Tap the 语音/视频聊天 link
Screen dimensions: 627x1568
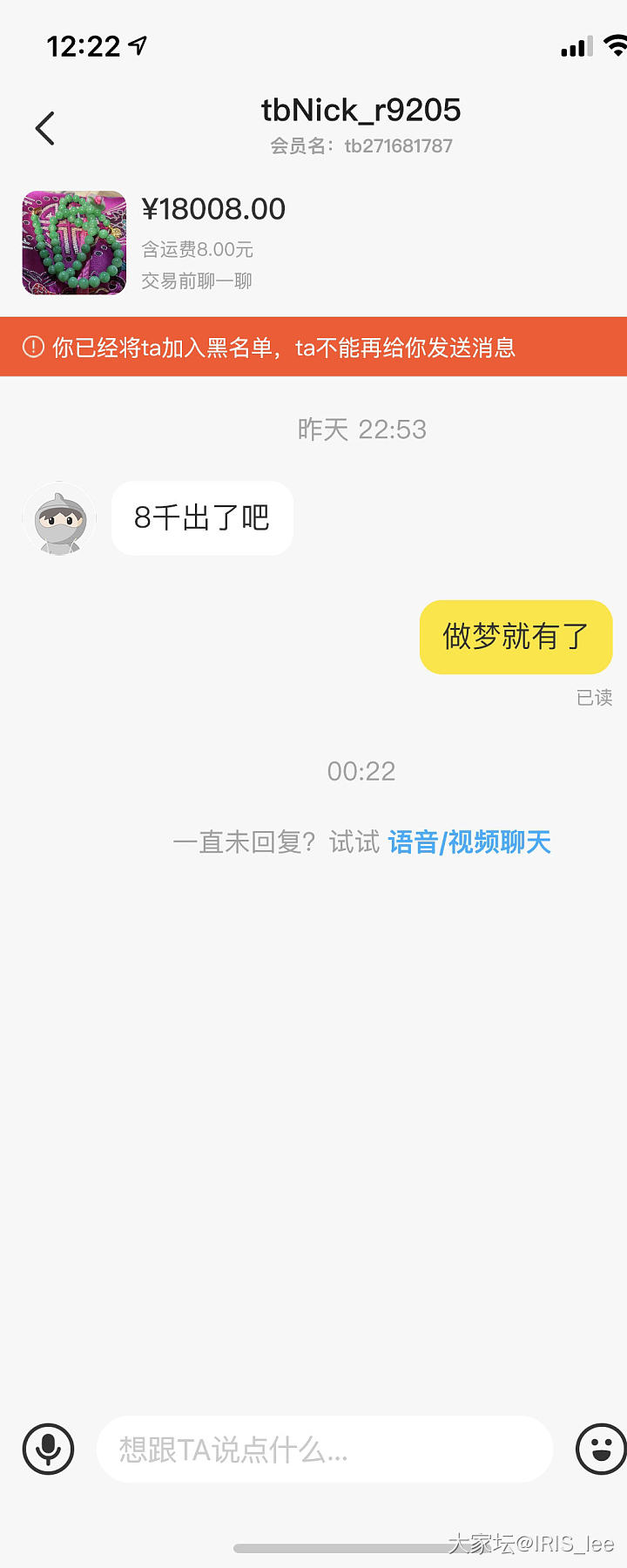pos(469,842)
